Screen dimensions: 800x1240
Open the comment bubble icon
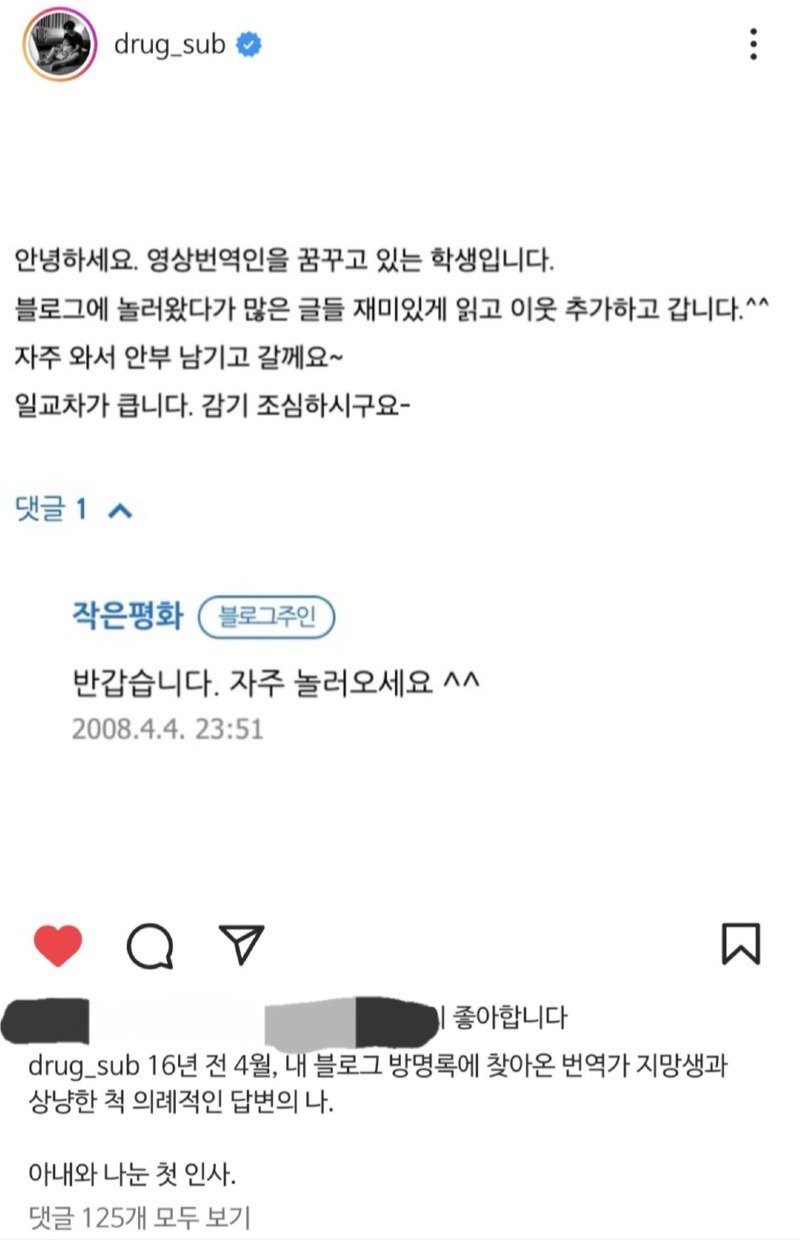(x=150, y=945)
